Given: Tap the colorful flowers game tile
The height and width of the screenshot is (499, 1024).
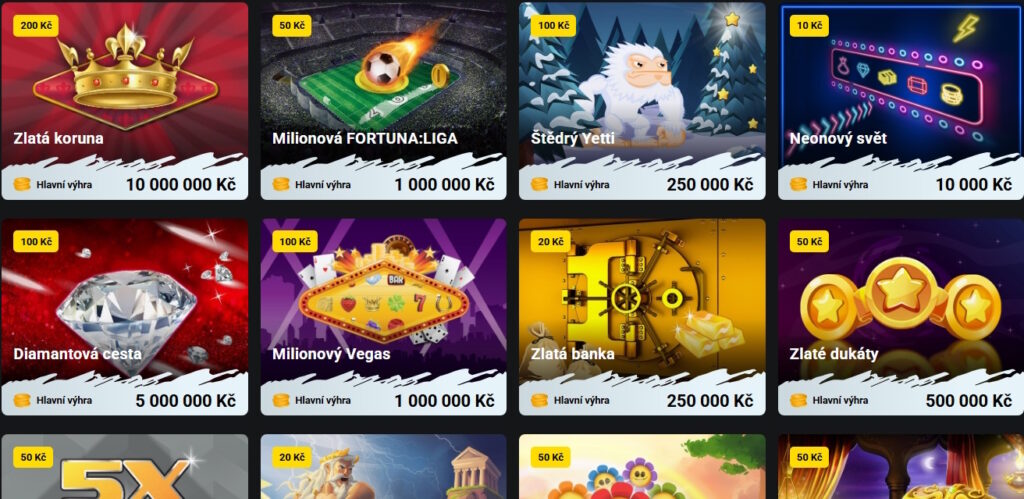Looking at the screenshot, I should click(x=642, y=470).
